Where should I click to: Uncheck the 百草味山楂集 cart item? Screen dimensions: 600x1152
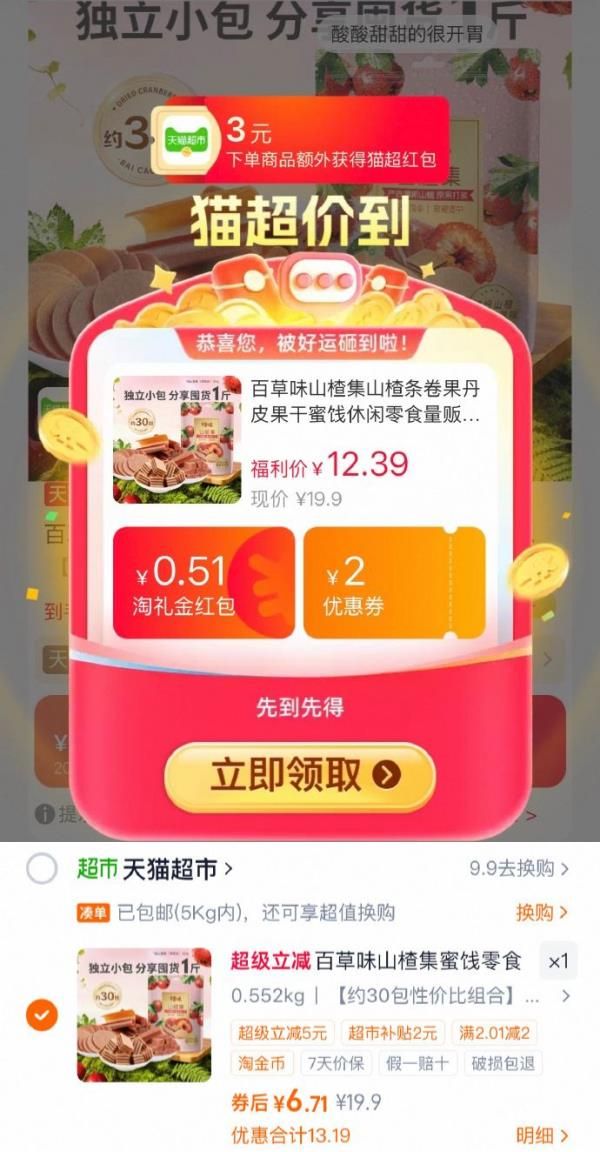click(x=42, y=1015)
